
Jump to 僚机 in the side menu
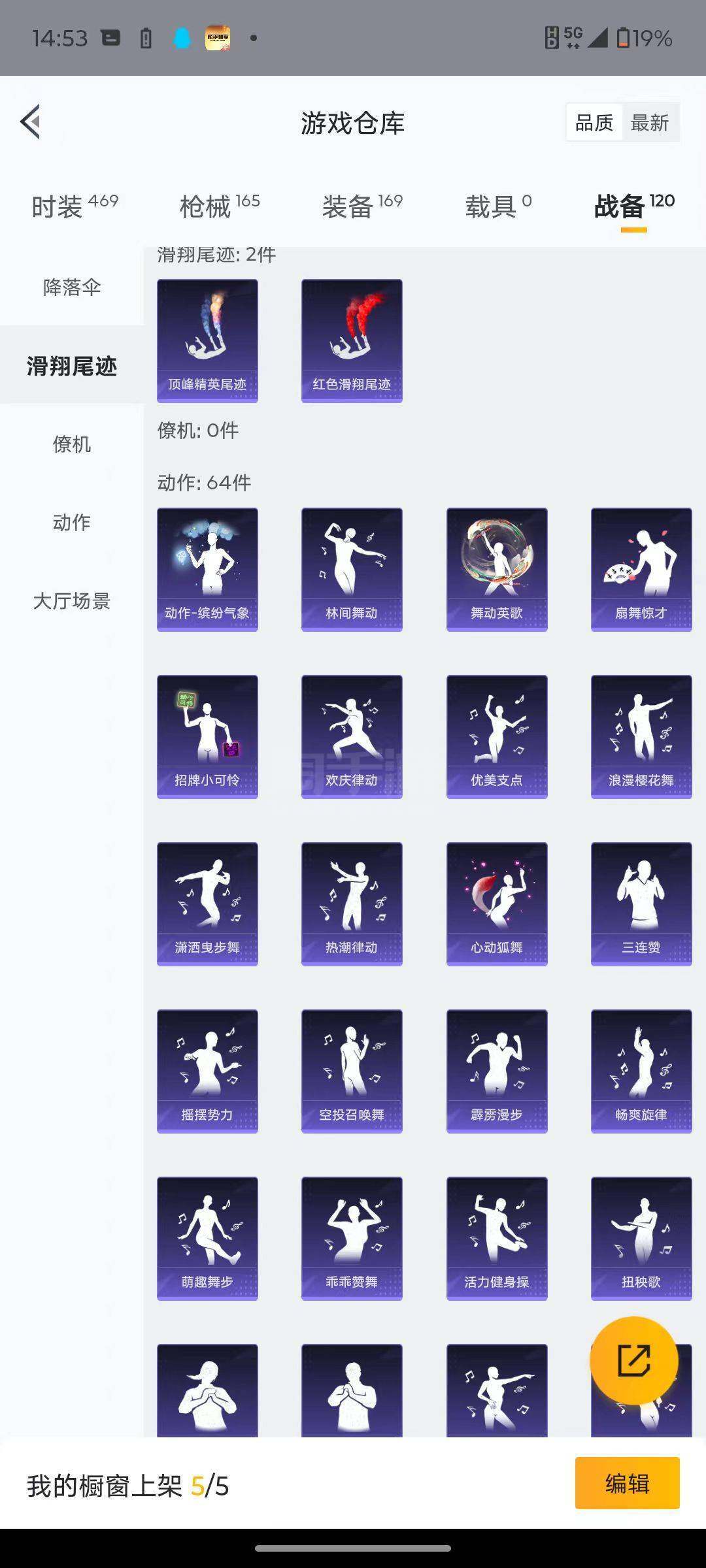coord(72,444)
